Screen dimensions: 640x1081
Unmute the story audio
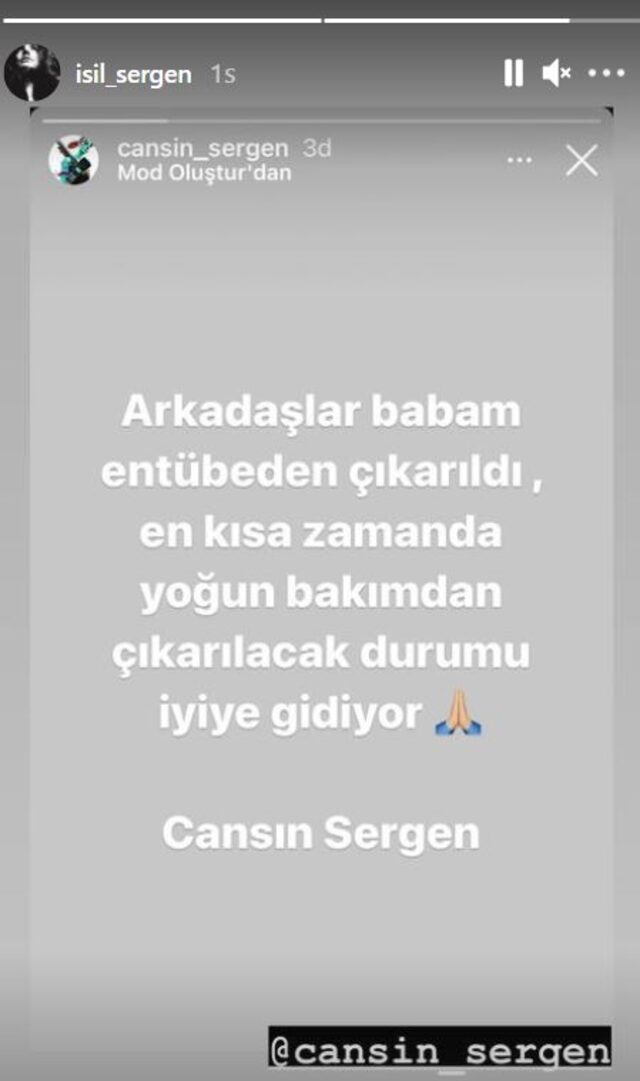[556, 73]
